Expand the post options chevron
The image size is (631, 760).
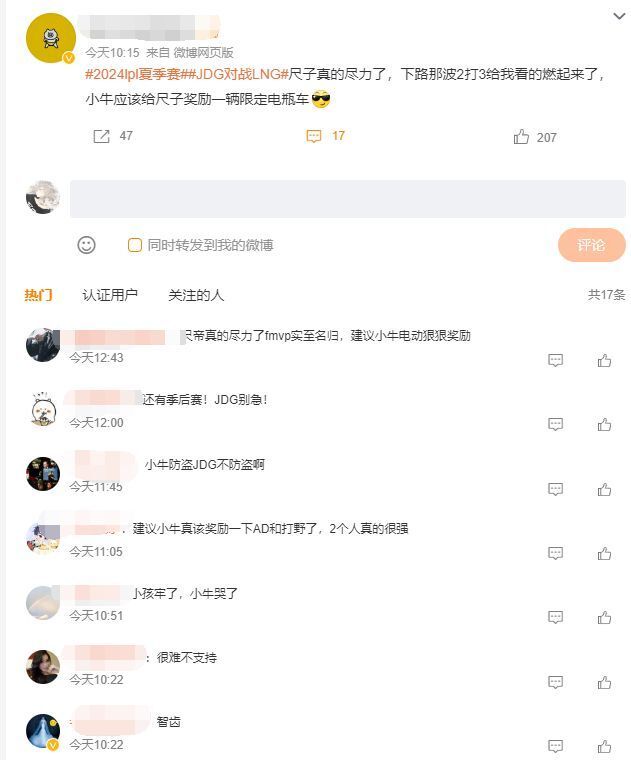click(x=618, y=16)
